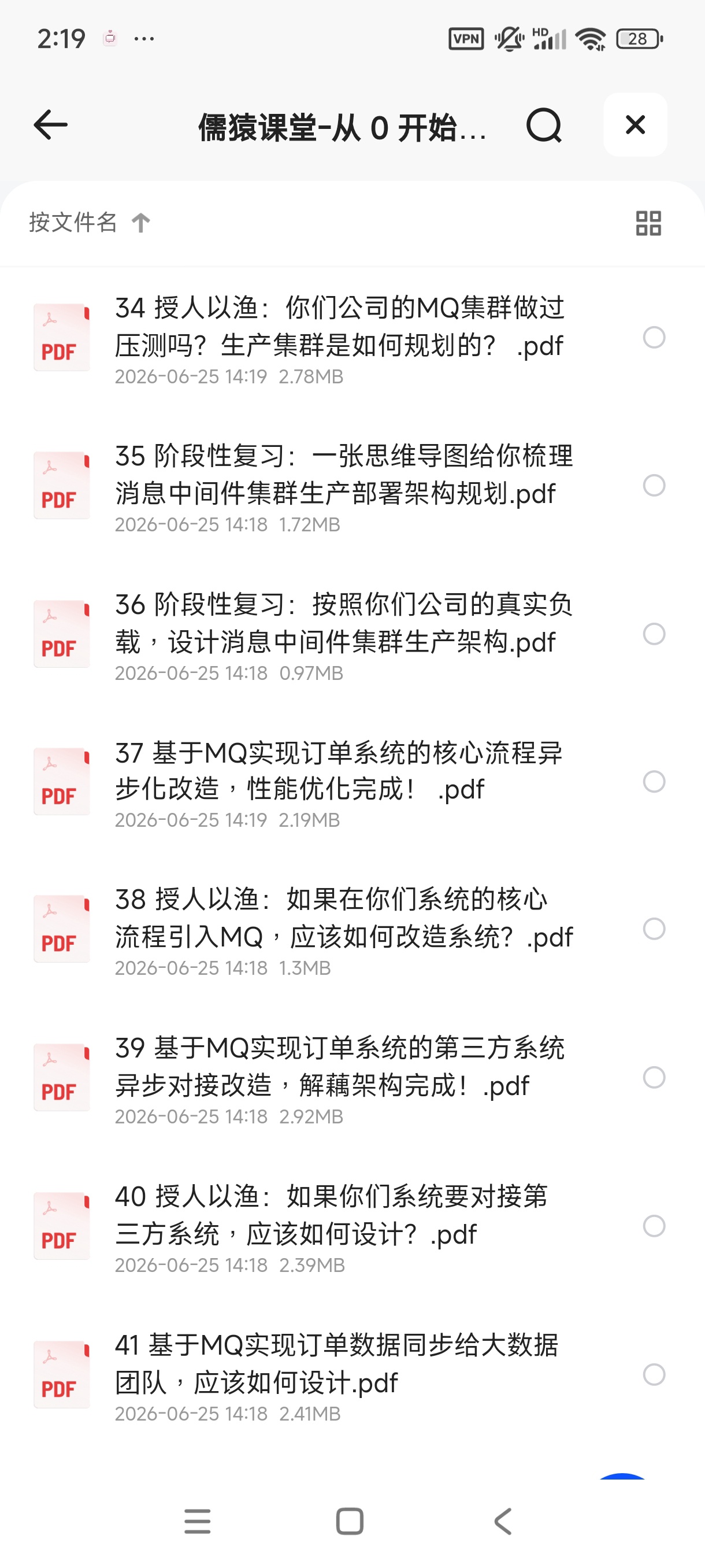Open PDF 36 设计消息中间件集群生产架构
The image size is (705, 1568).
coord(340,634)
